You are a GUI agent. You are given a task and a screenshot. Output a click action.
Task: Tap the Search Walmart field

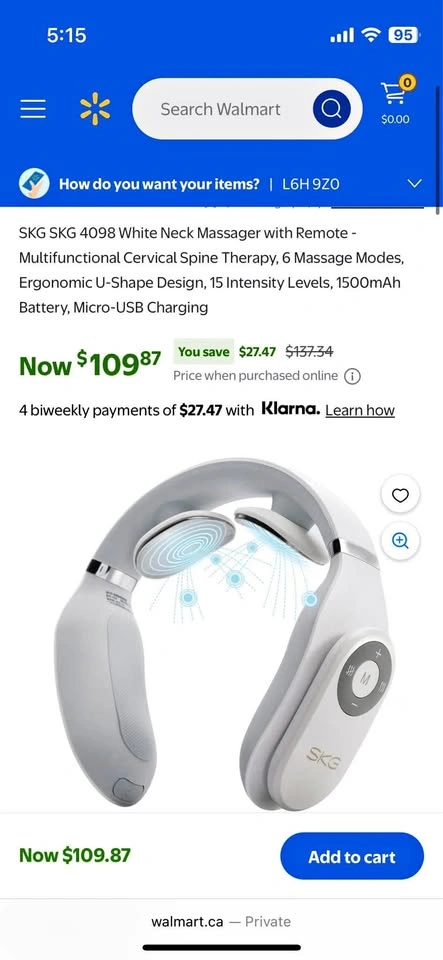pyautogui.click(x=220, y=110)
